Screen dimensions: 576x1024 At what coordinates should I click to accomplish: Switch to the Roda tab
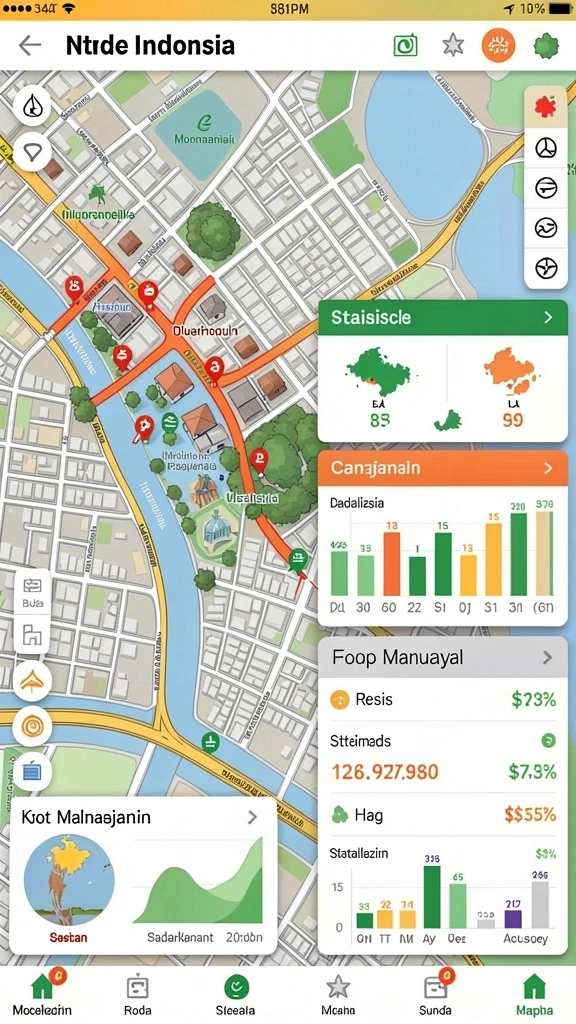pyautogui.click(x=137, y=993)
